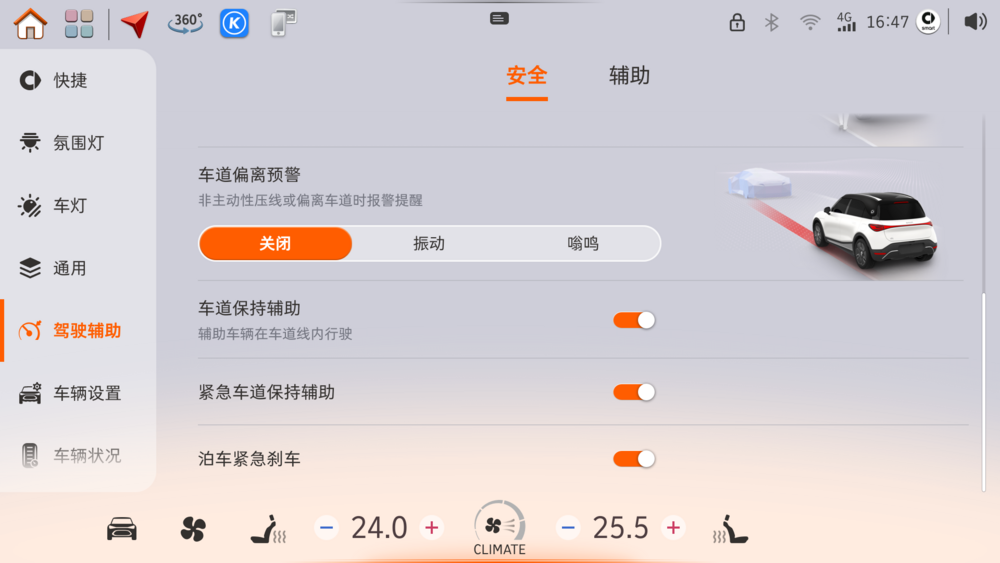Open 快捷 settings menu

pos(70,81)
